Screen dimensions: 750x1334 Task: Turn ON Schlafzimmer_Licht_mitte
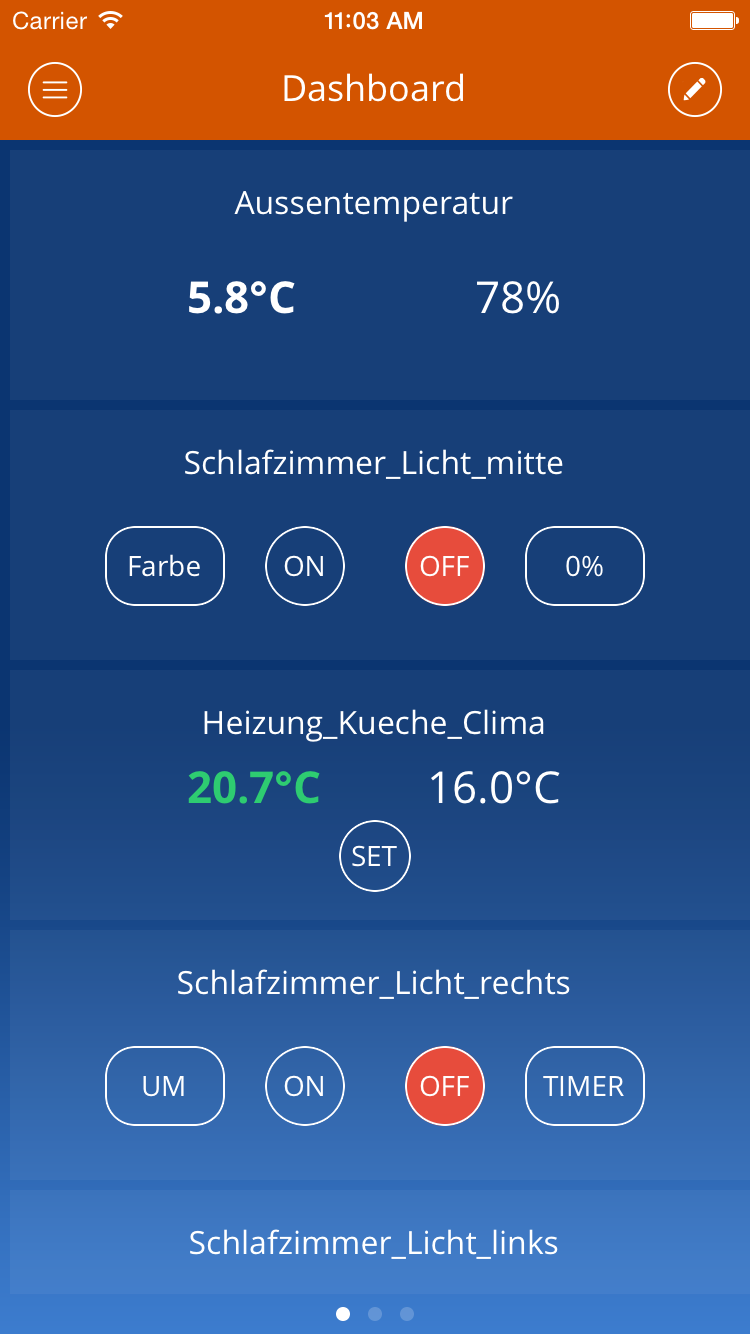pyautogui.click(x=305, y=566)
